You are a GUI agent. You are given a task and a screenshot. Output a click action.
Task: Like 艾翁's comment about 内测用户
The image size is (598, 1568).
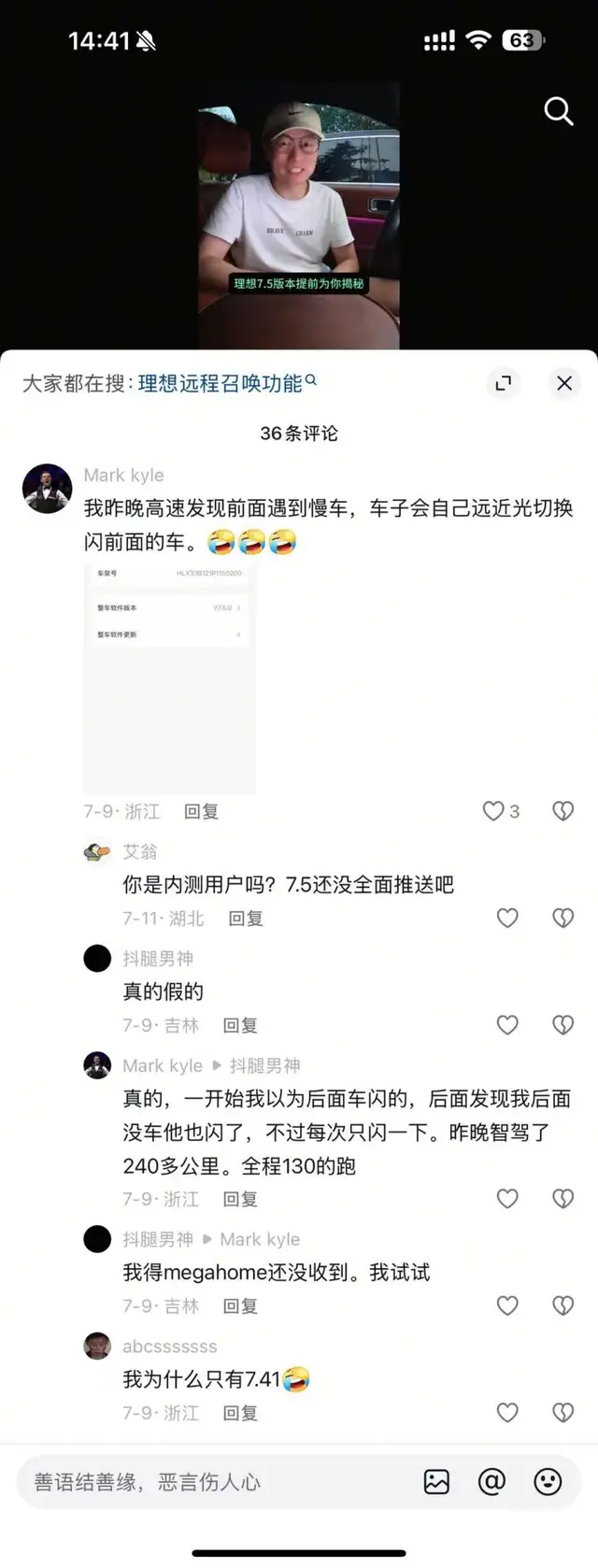[x=507, y=919]
